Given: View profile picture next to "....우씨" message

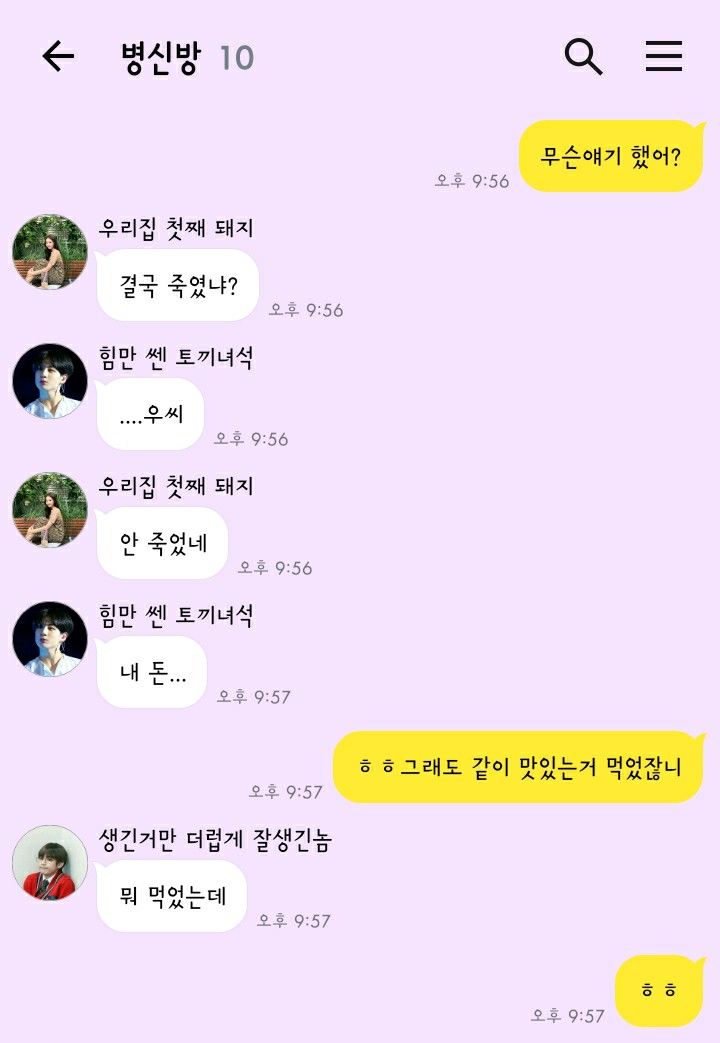Looking at the screenshot, I should click(50, 381).
